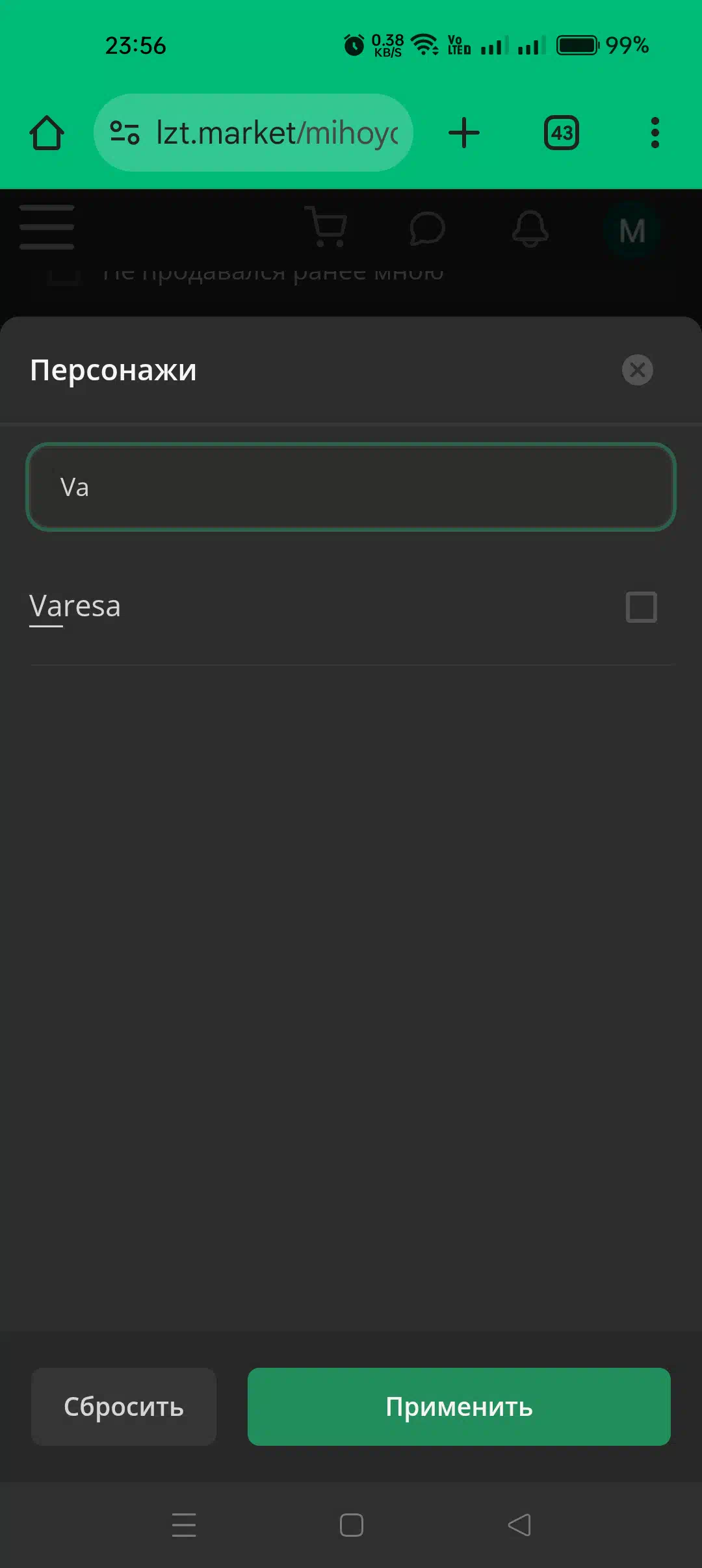Open the browser overflow menu

coord(655,133)
